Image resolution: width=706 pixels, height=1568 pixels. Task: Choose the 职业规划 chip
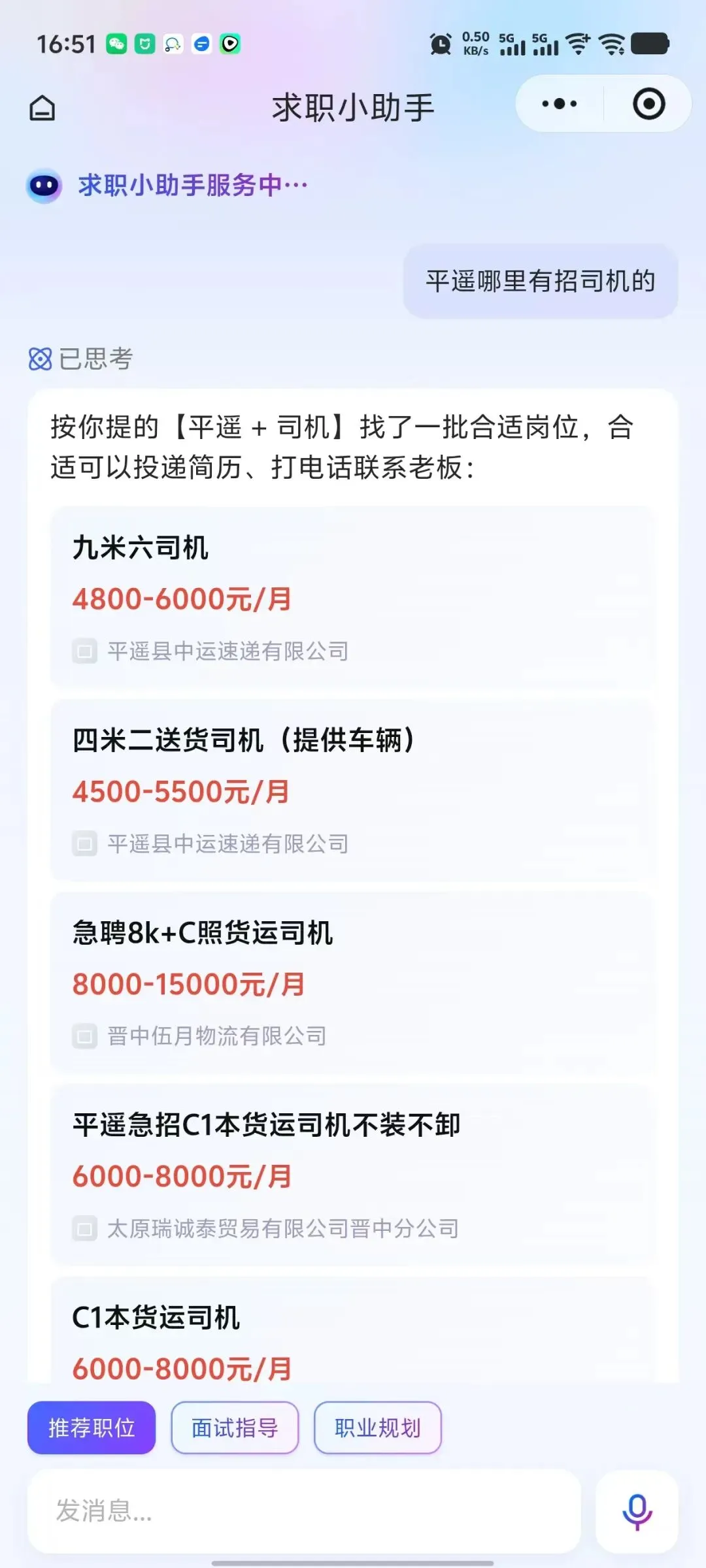tap(378, 1428)
